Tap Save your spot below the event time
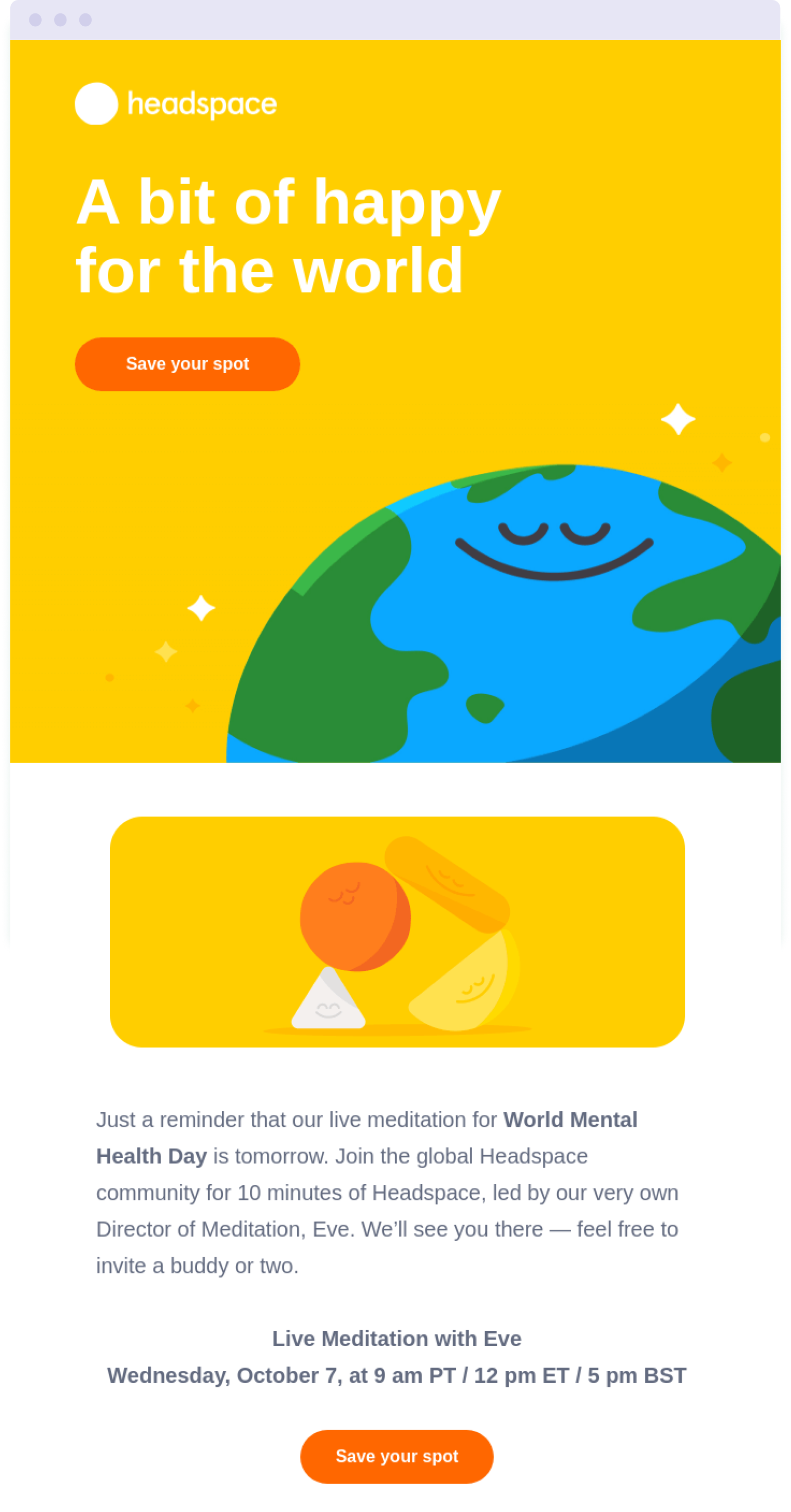791x1512 pixels. 397,1456
